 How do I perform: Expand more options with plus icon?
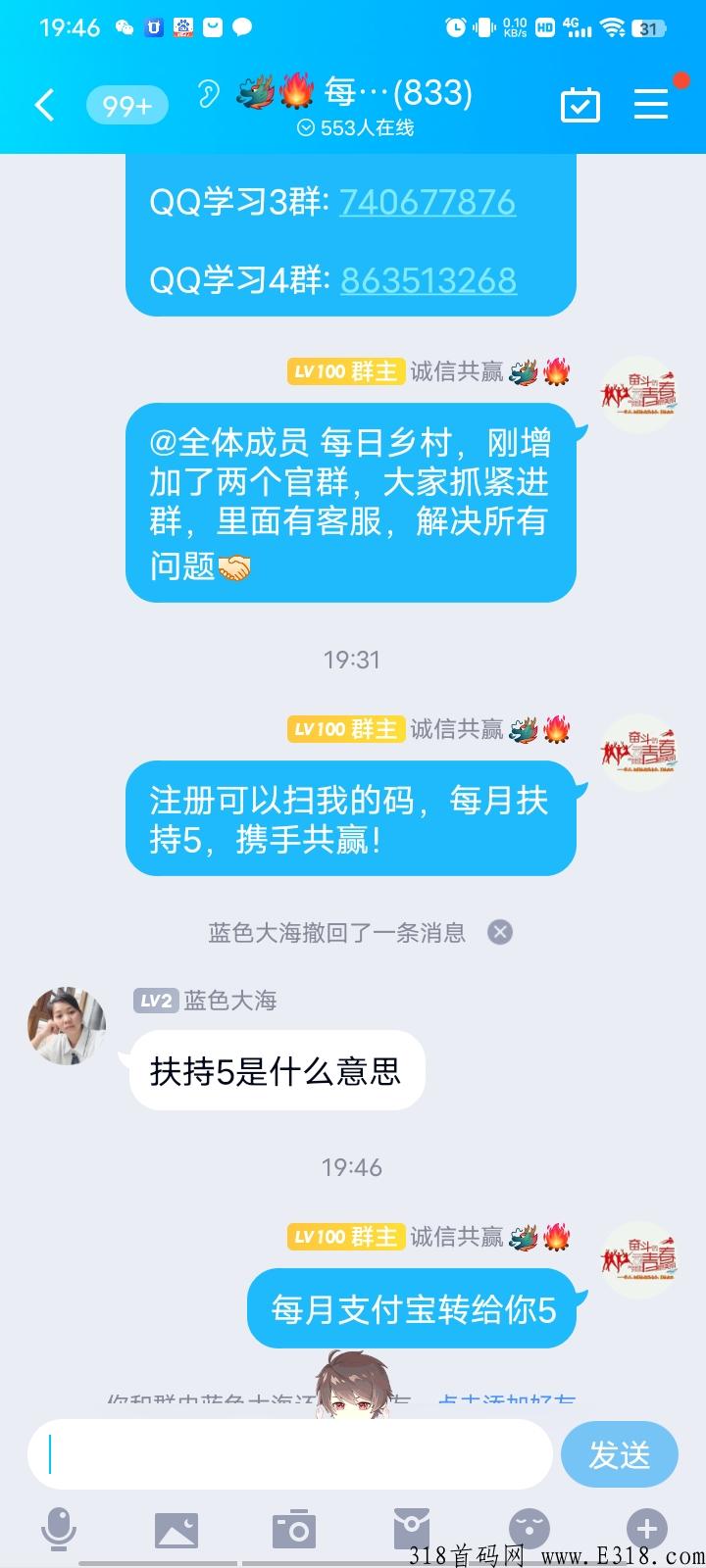coord(647,1528)
